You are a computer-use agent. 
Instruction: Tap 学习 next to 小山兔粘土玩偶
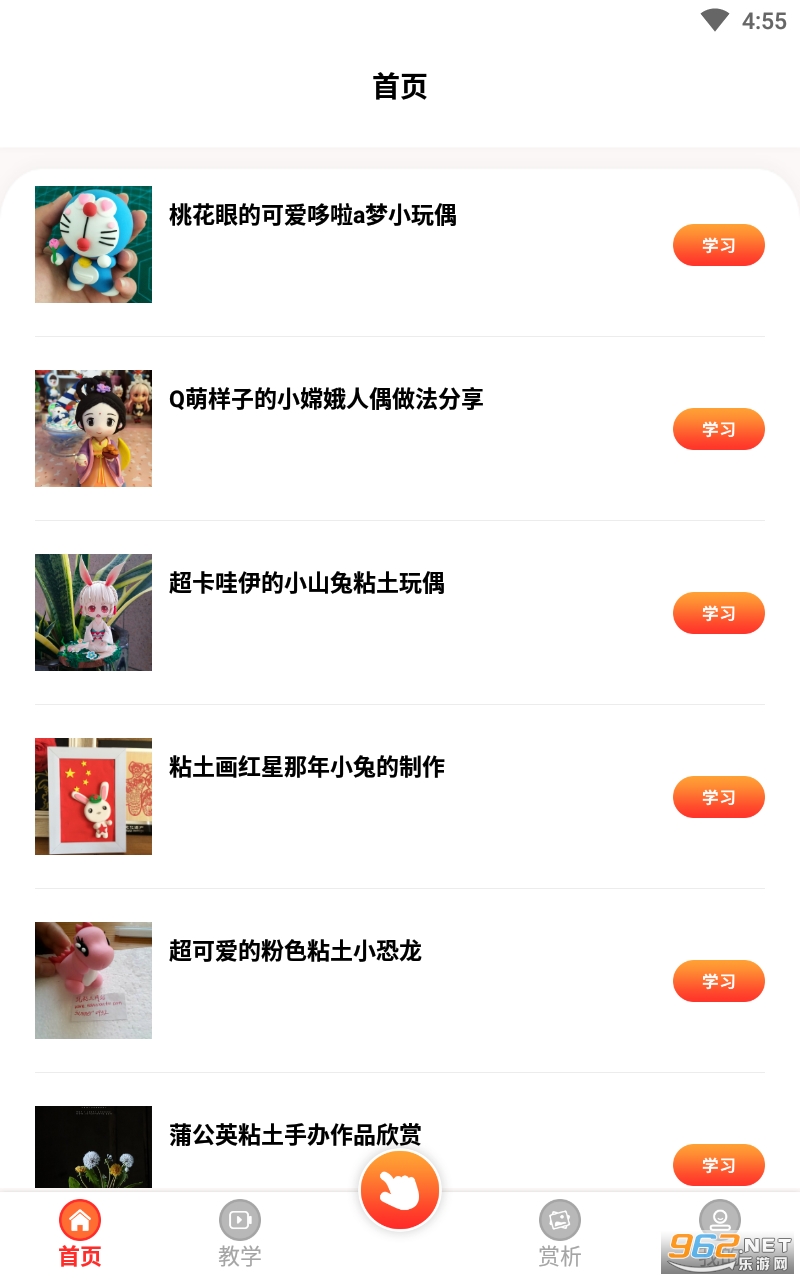click(x=718, y=613)
